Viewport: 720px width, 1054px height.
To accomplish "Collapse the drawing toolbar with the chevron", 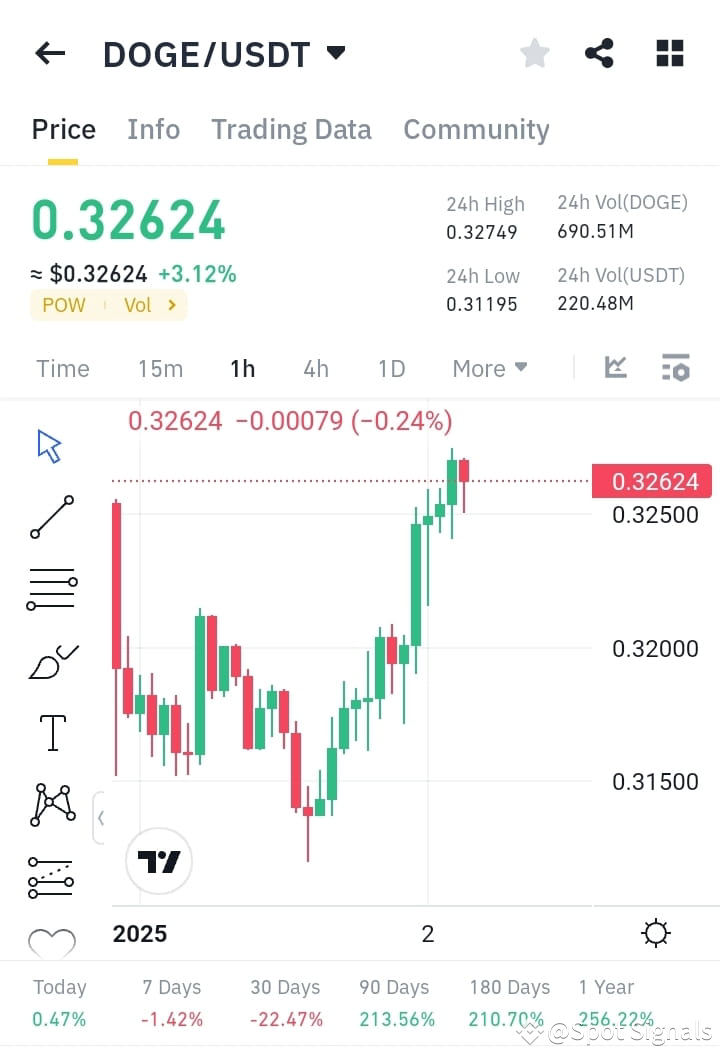I will 101,817.
